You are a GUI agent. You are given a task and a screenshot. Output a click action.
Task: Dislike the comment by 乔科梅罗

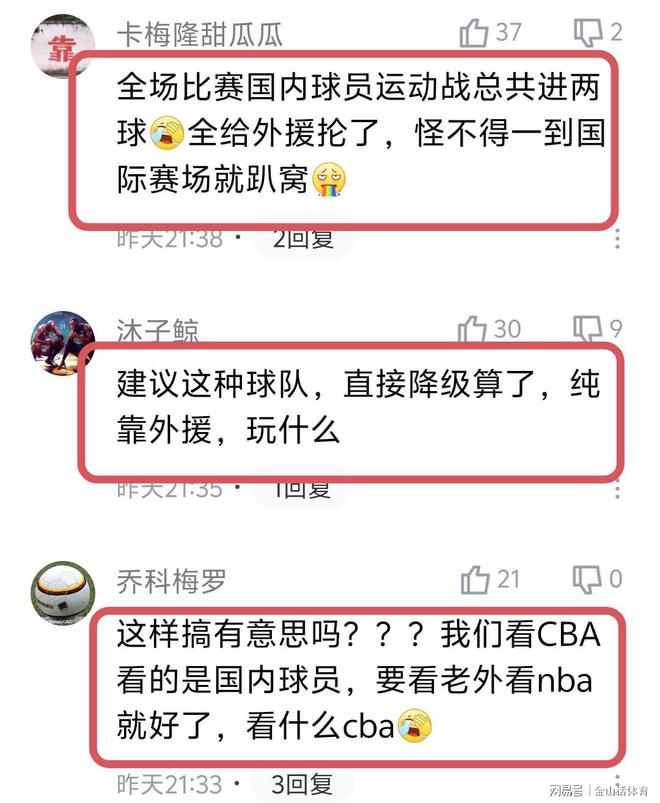[587, 580]
